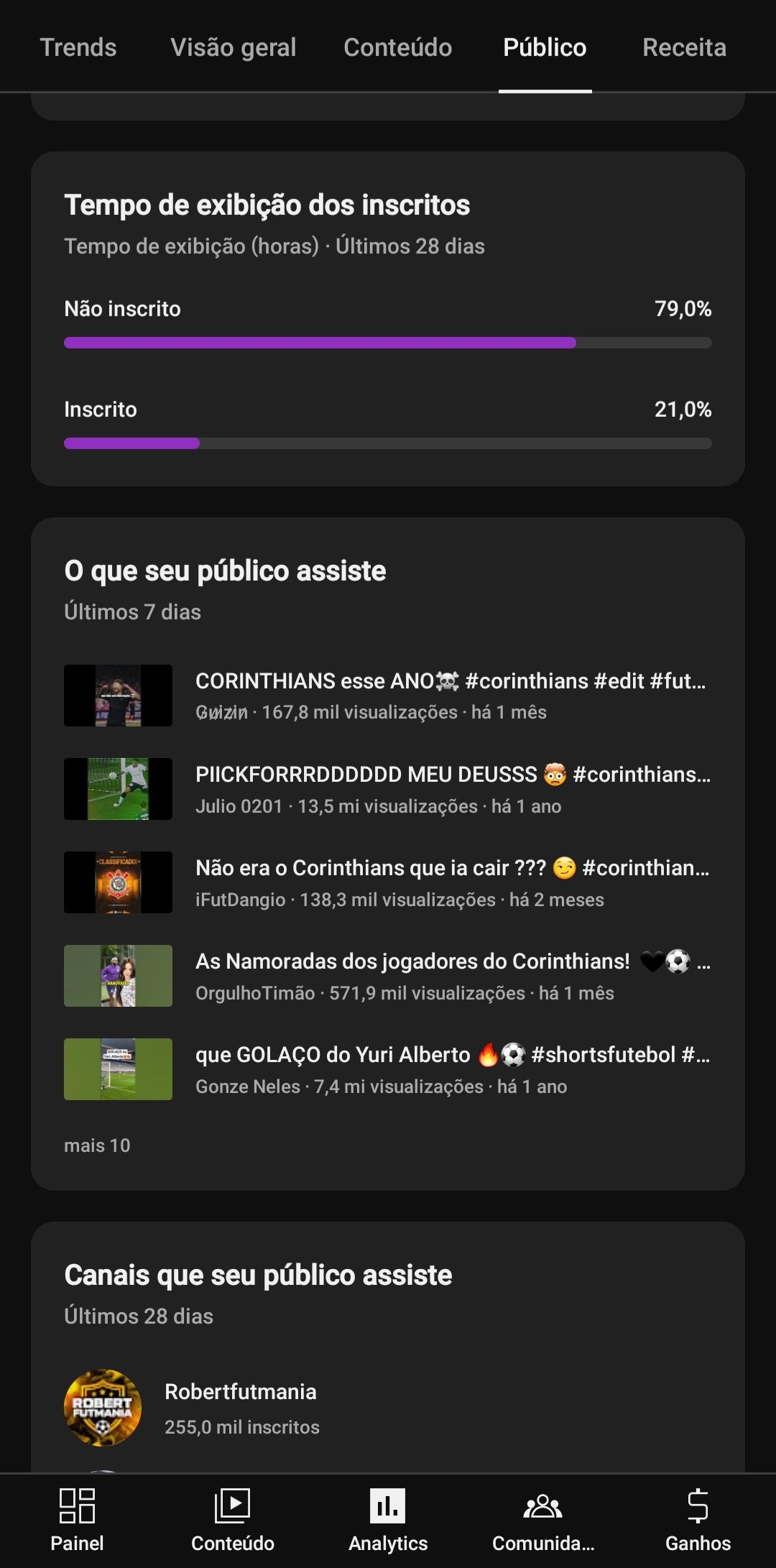Image resolution: width=776 pixels, height=1568 pixels.
Task: Open que GOLAÇO do Yuri Alberto video
Action: click(388, 1069)
